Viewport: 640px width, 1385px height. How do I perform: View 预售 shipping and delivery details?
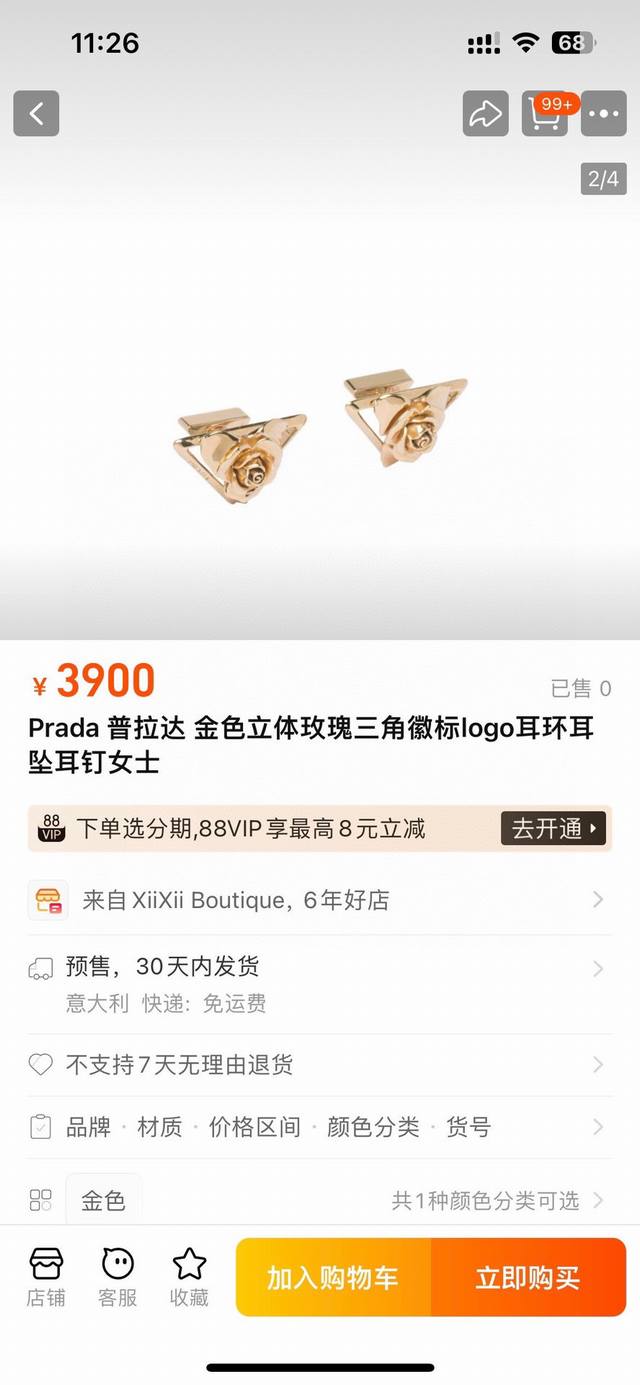coord(318,983)
